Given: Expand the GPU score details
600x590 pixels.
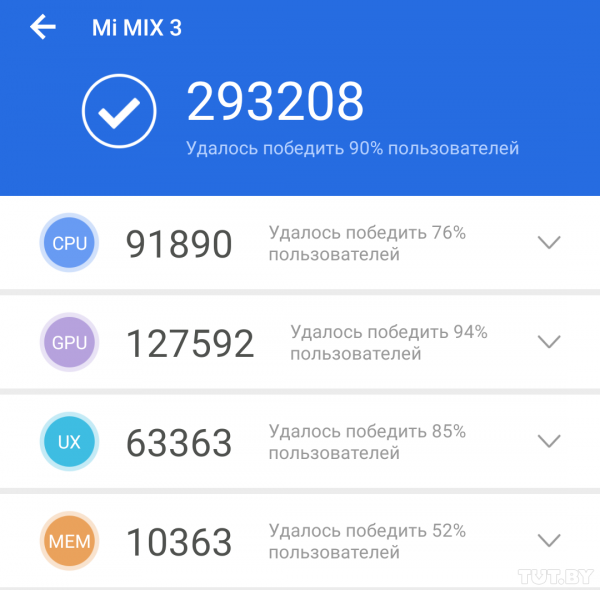Looking at the screenshot, I should [x=549, y=342].
